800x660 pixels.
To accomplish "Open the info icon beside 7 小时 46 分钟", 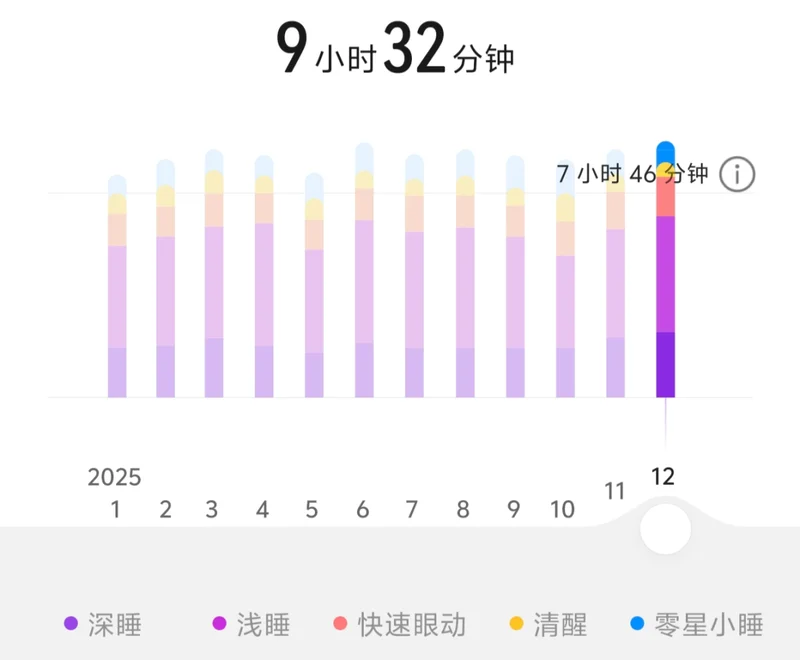I will [737, 174].
